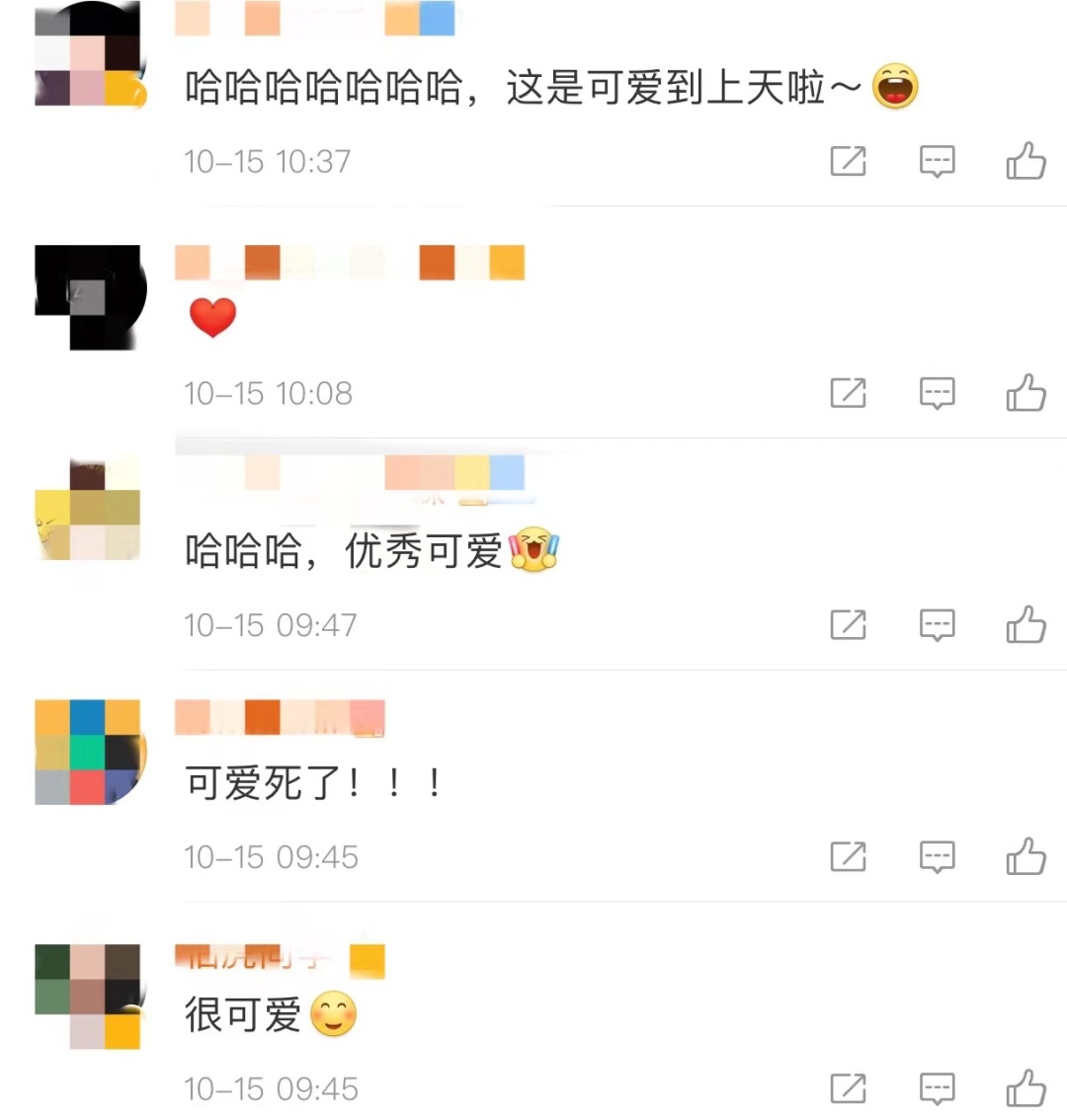The height and width of the screenshot is (1120, 1067).
Task: Like the red heart comment
Action: coord(1026,393)
